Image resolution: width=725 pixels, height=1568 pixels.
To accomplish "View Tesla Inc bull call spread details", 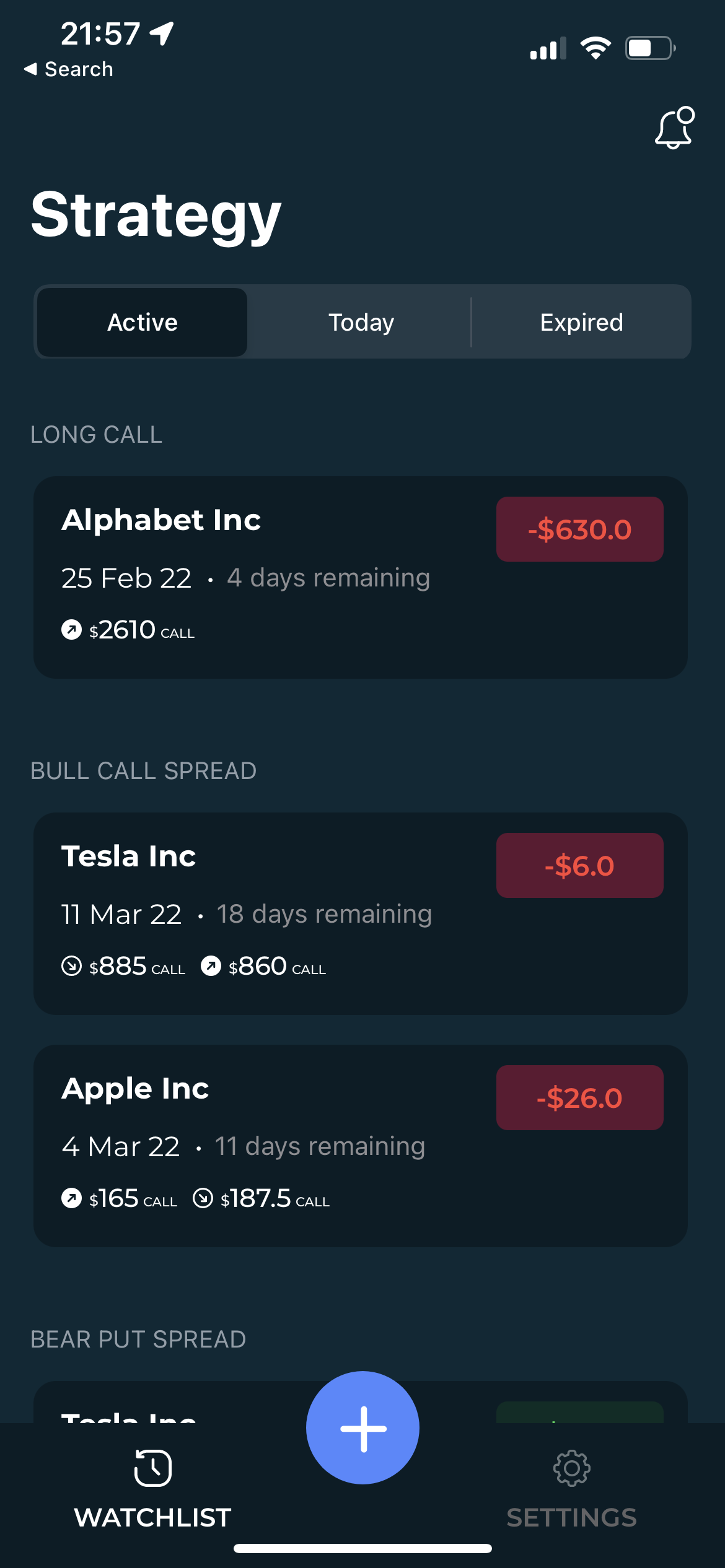I will click(x=359, y=913).
